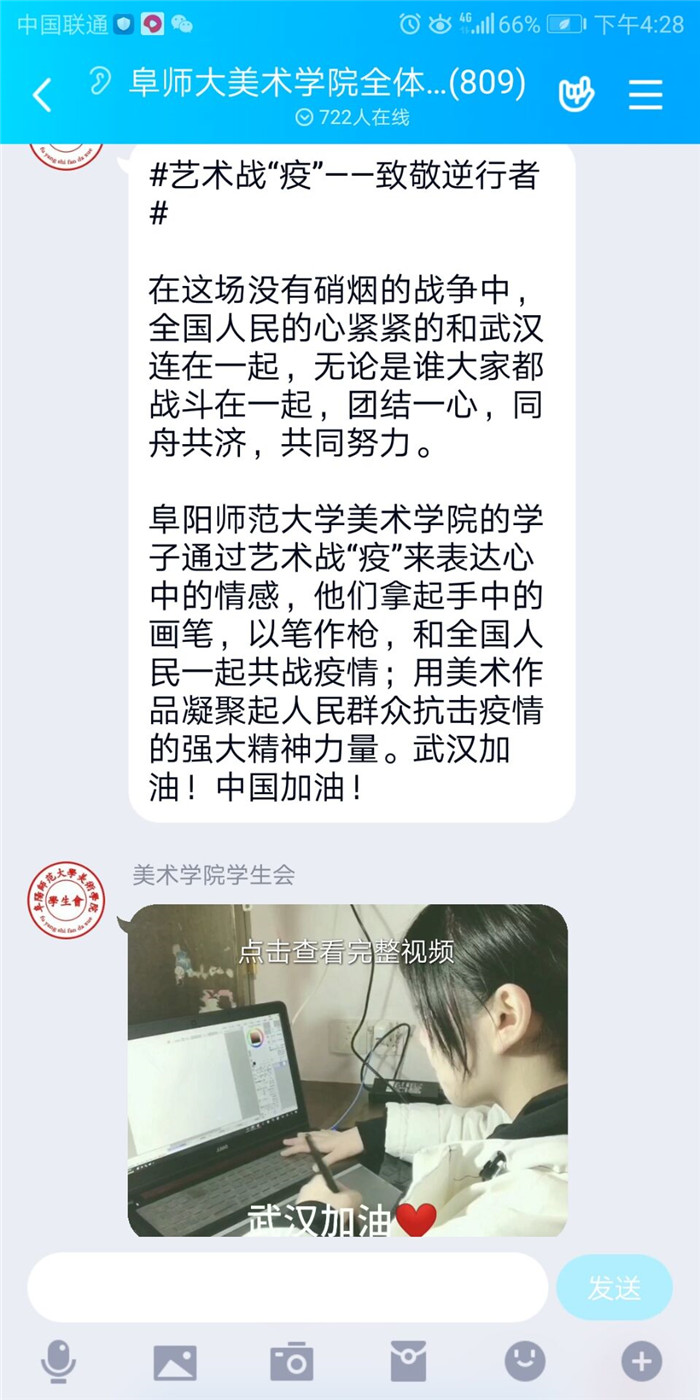Open the 武汉加油 video message

click(x=347, y=1070)
